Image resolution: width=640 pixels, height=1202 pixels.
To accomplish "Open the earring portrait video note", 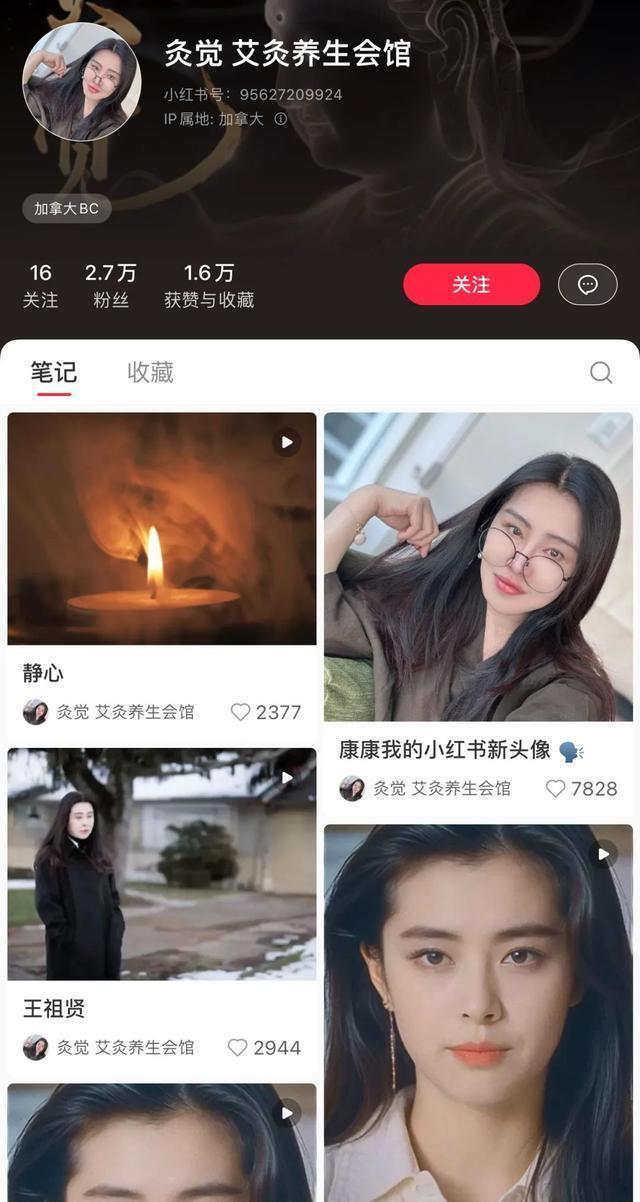I will coord(478,1010).
